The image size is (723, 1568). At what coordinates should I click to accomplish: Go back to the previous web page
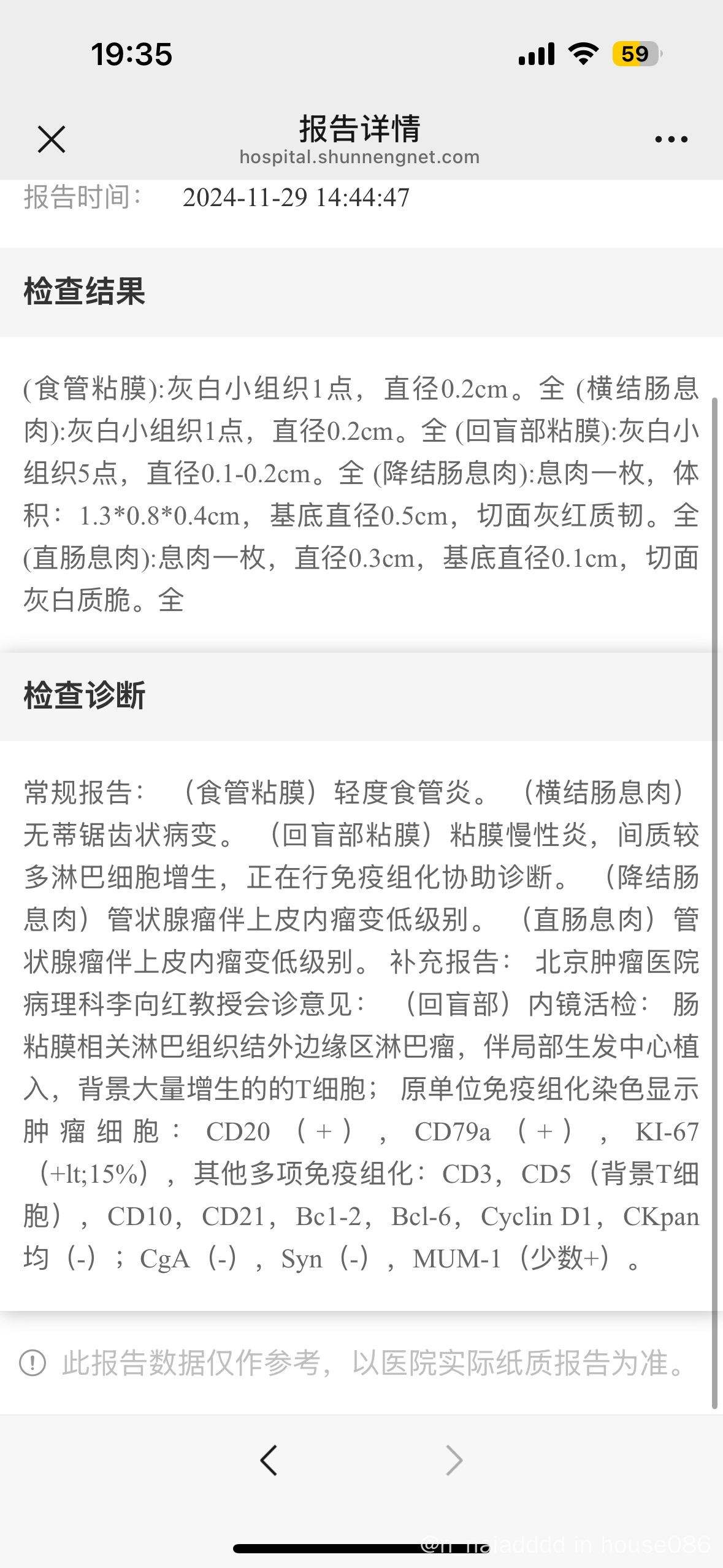point(269,1460)
